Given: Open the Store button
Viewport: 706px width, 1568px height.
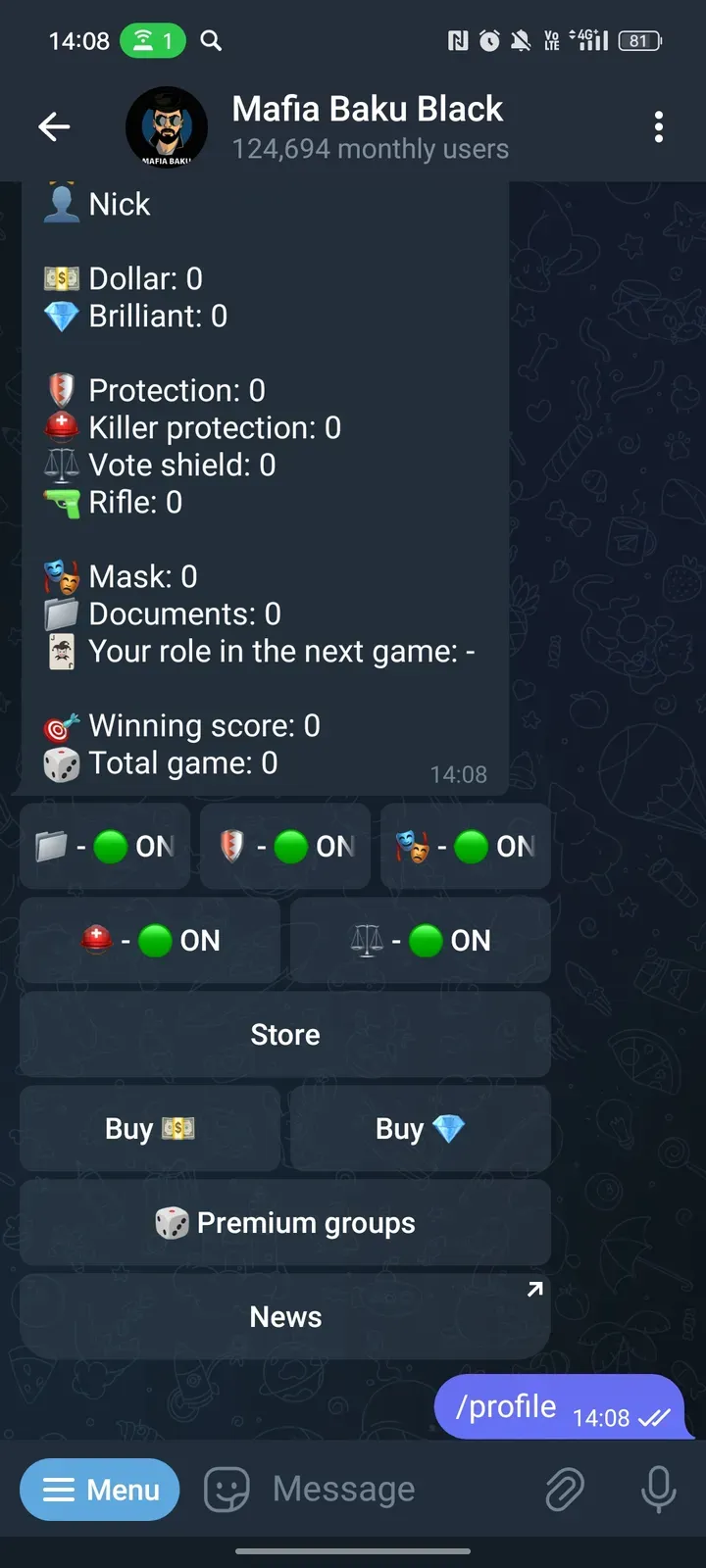Looking at the screenshot, I should pyautogui.click(x=285, y=1035).
